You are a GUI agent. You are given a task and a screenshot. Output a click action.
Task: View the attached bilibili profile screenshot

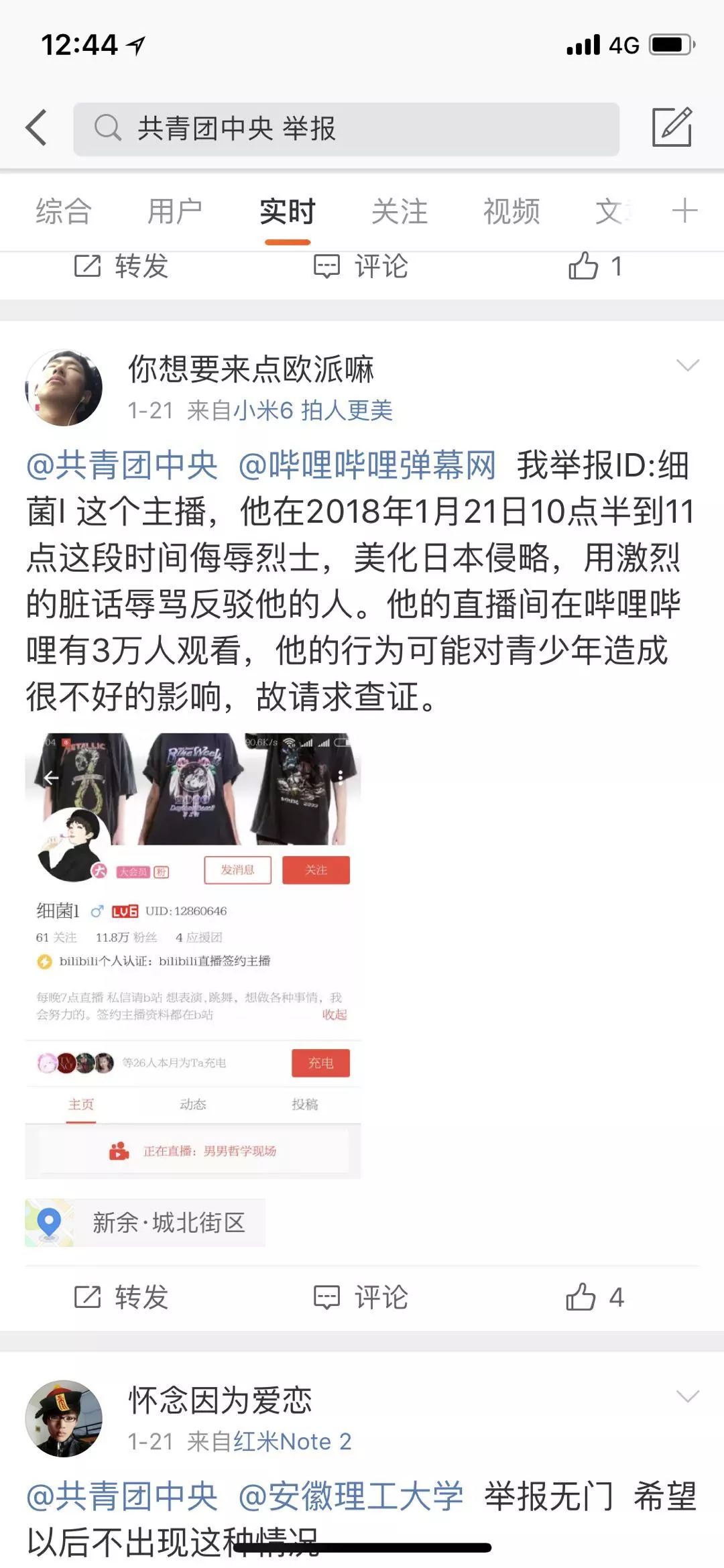pos(193,955)
